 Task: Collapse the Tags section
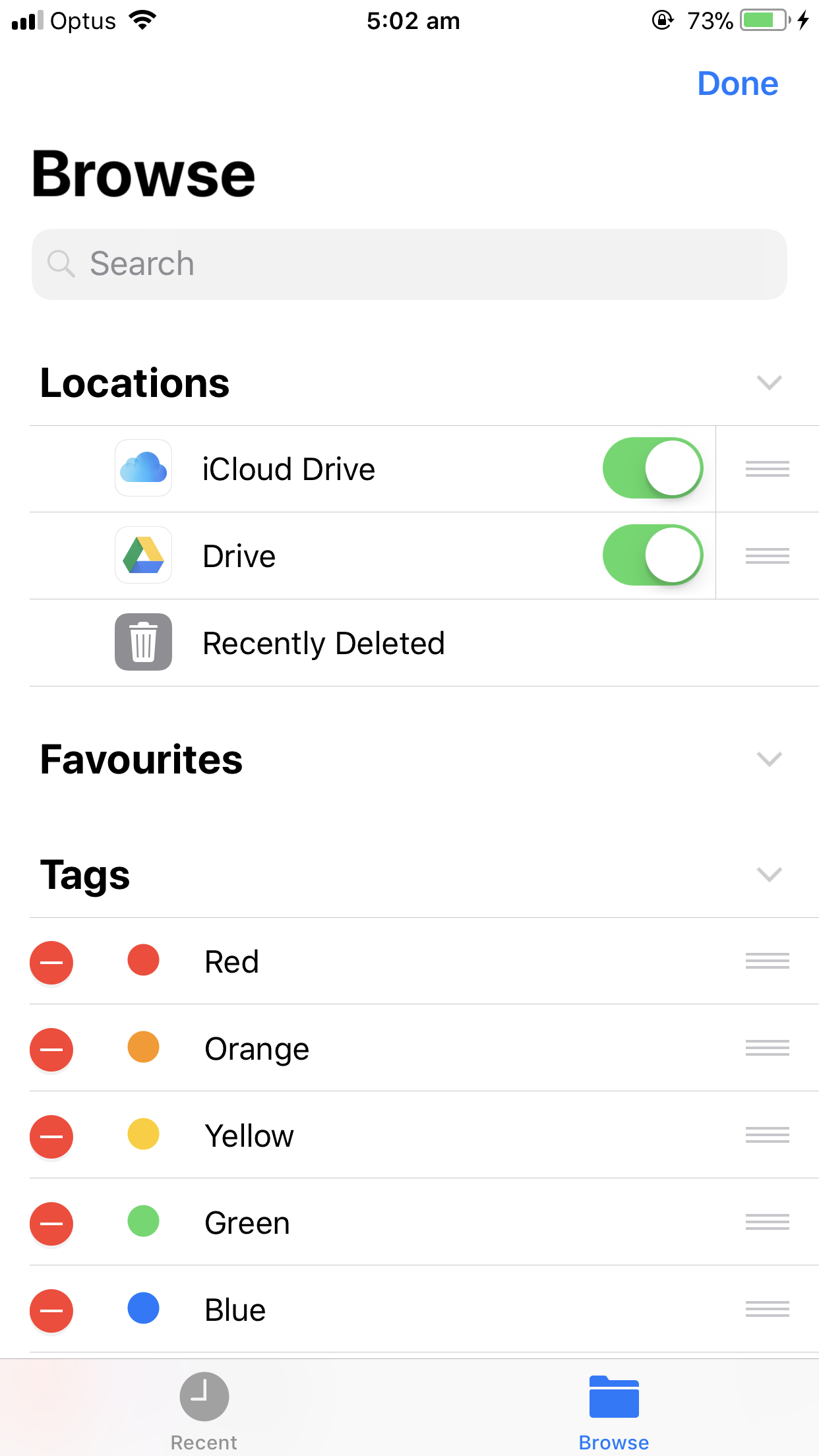(x=769, y=874)
